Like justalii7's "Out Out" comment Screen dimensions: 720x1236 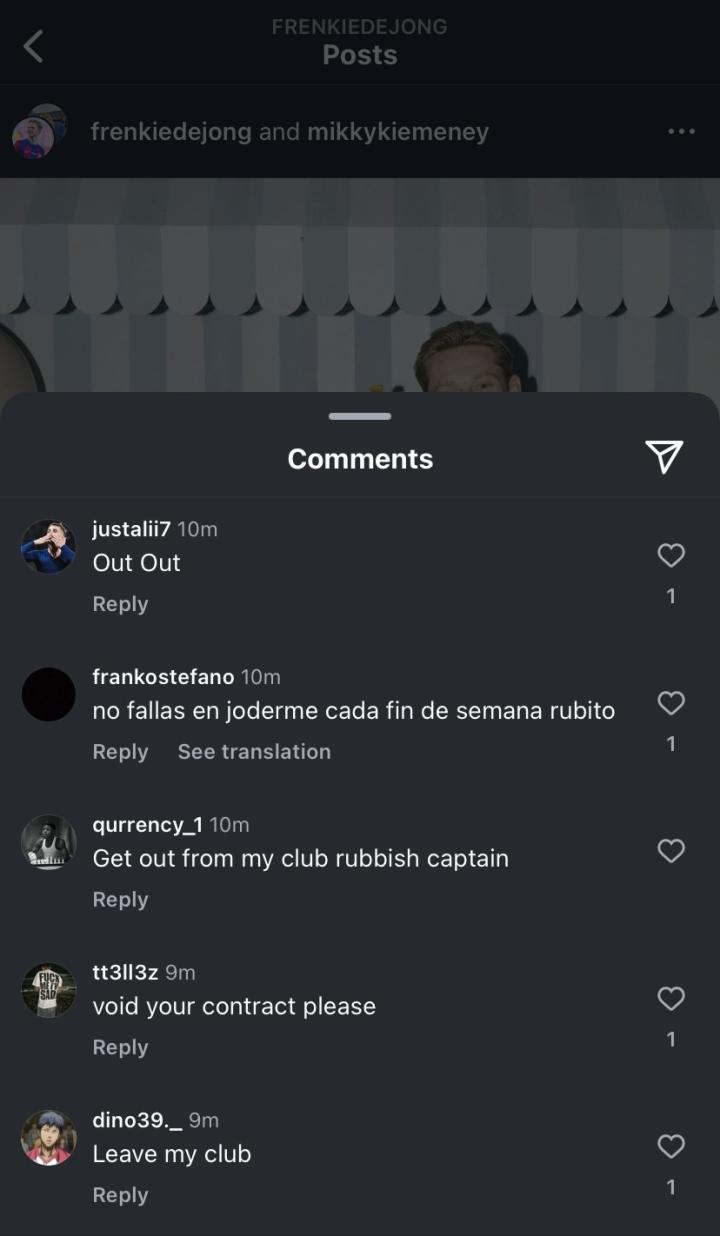coord(671,555)
